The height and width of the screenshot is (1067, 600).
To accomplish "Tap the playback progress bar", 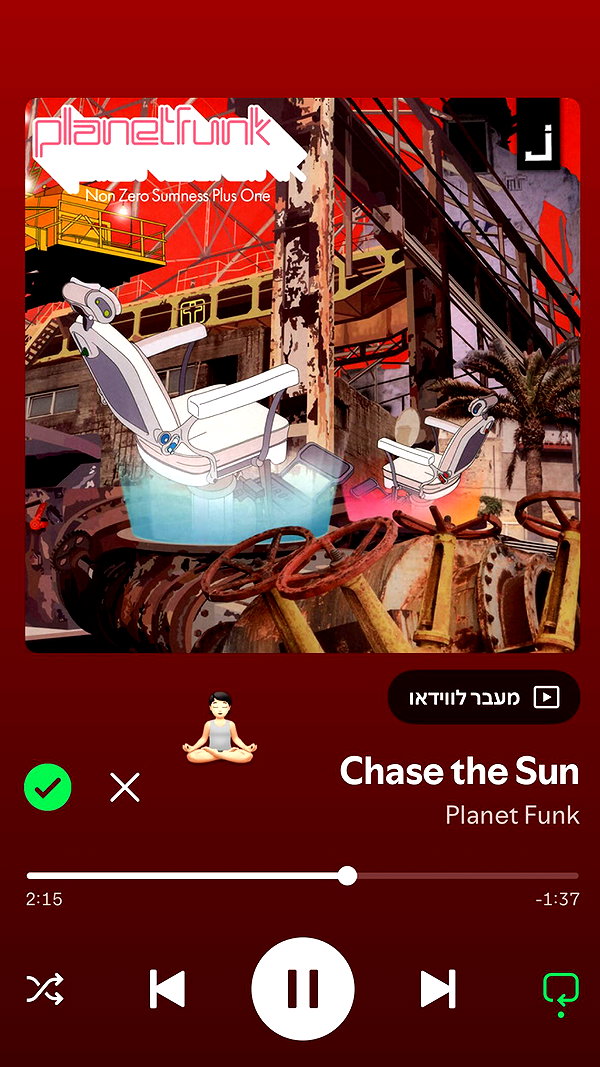I will point(303,876).
